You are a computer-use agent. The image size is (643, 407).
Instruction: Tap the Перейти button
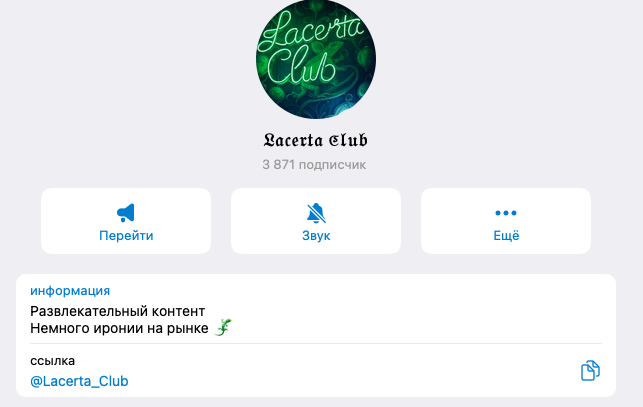point(126,221)
